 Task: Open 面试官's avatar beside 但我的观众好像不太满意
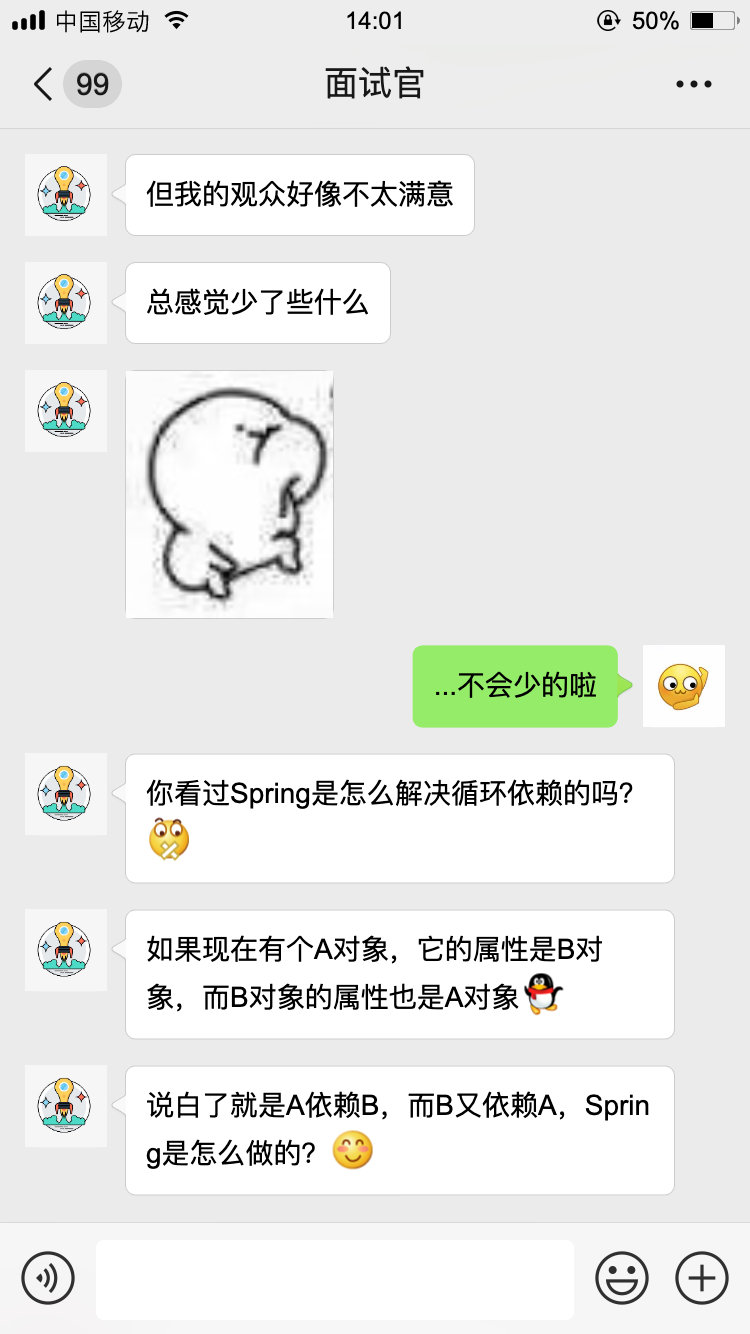point(65,195)
